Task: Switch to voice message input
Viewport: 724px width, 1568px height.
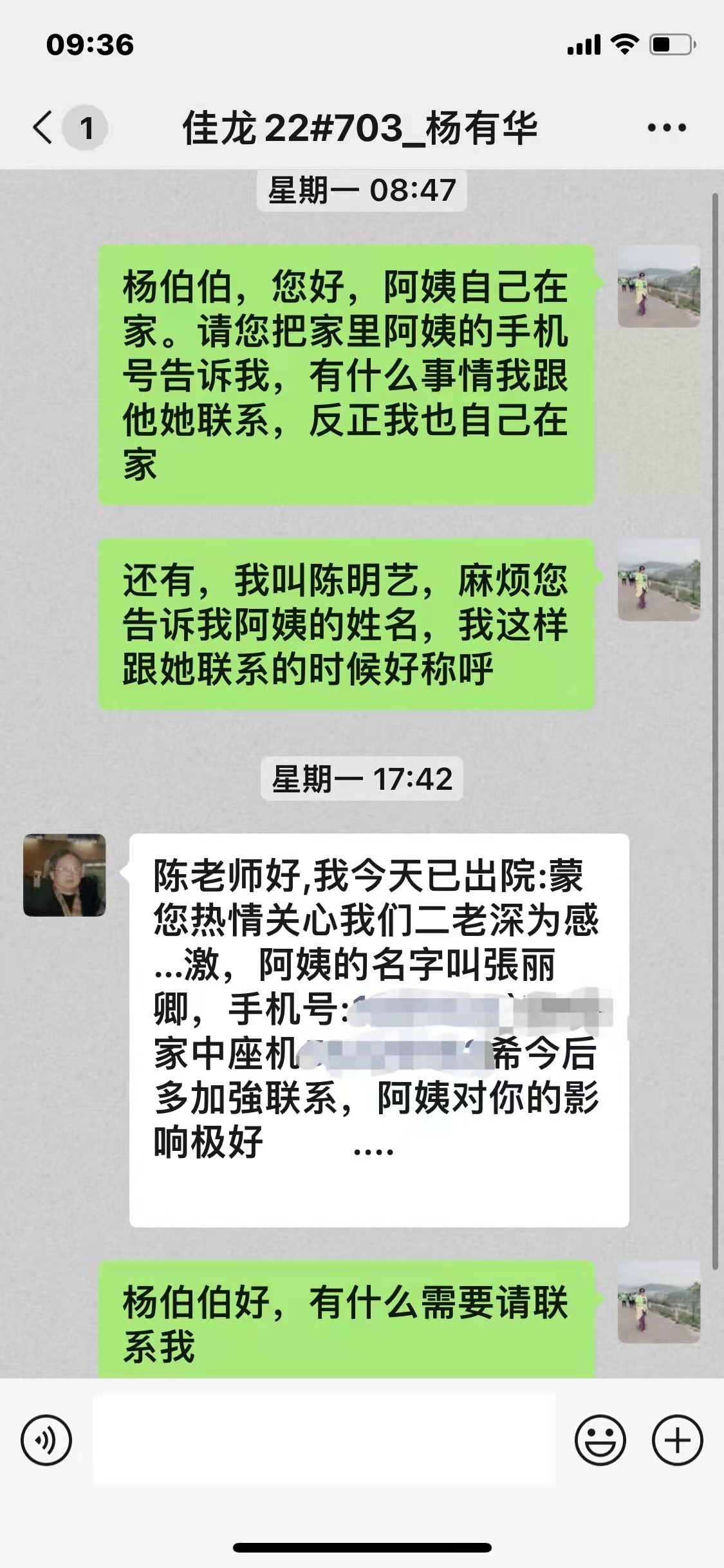Action: tap(46, 1441)
